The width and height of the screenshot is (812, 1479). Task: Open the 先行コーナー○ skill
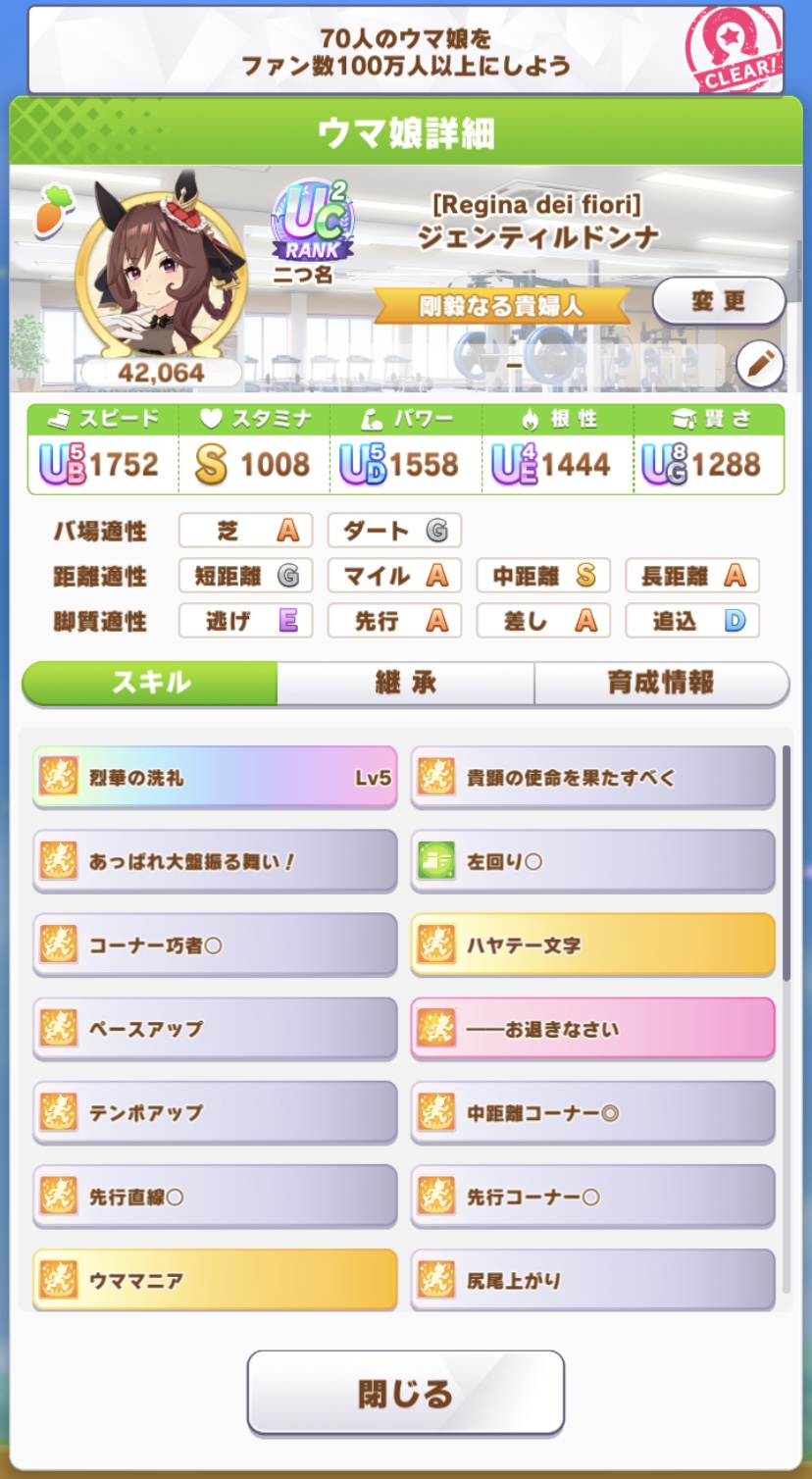(592, 1197)
